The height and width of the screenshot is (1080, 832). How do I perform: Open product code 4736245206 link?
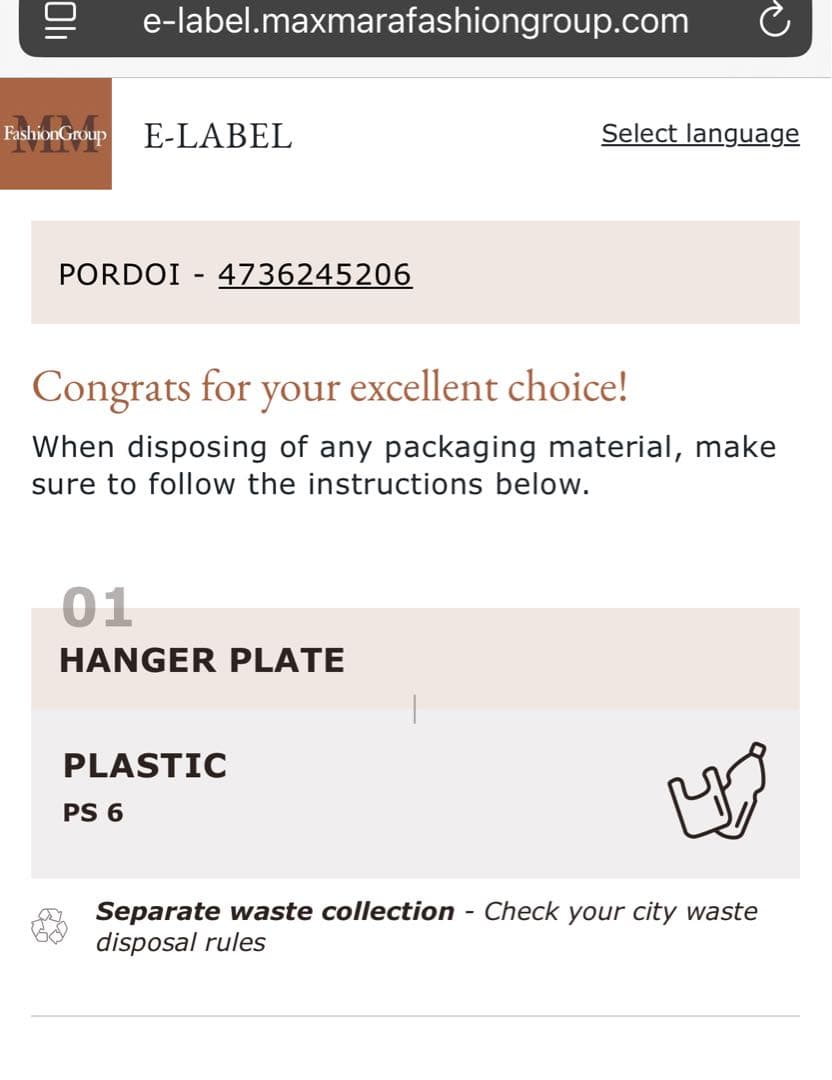[x=315, y=274]
